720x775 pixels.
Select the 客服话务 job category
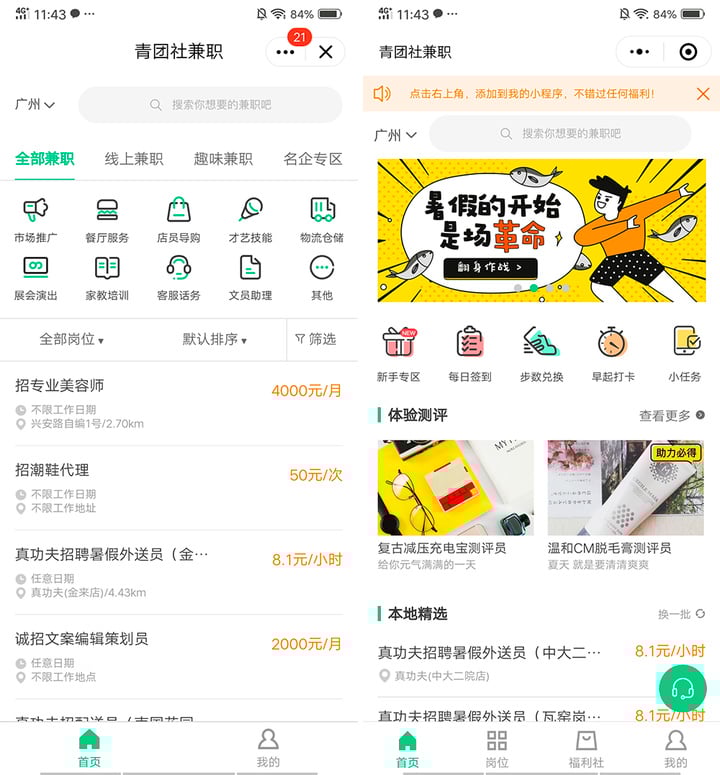(179, 278)
